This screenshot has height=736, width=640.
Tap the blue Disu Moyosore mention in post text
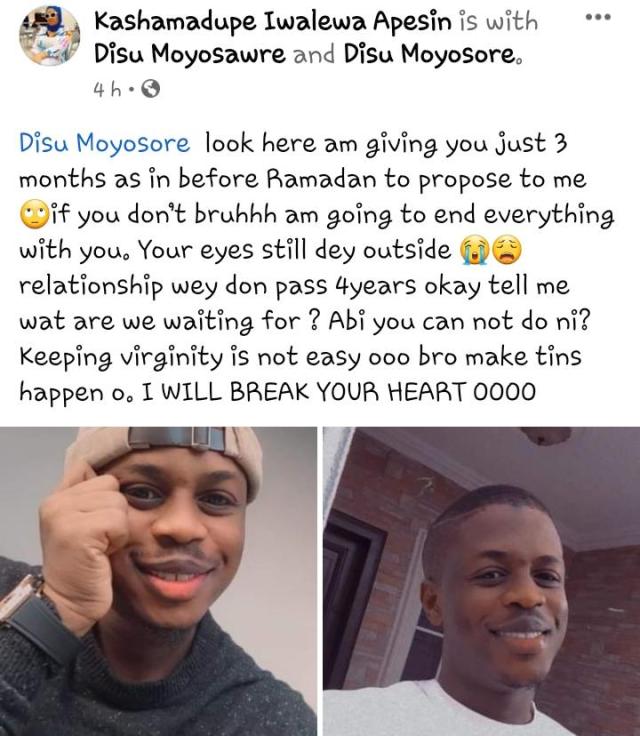(x=104, y=144)
